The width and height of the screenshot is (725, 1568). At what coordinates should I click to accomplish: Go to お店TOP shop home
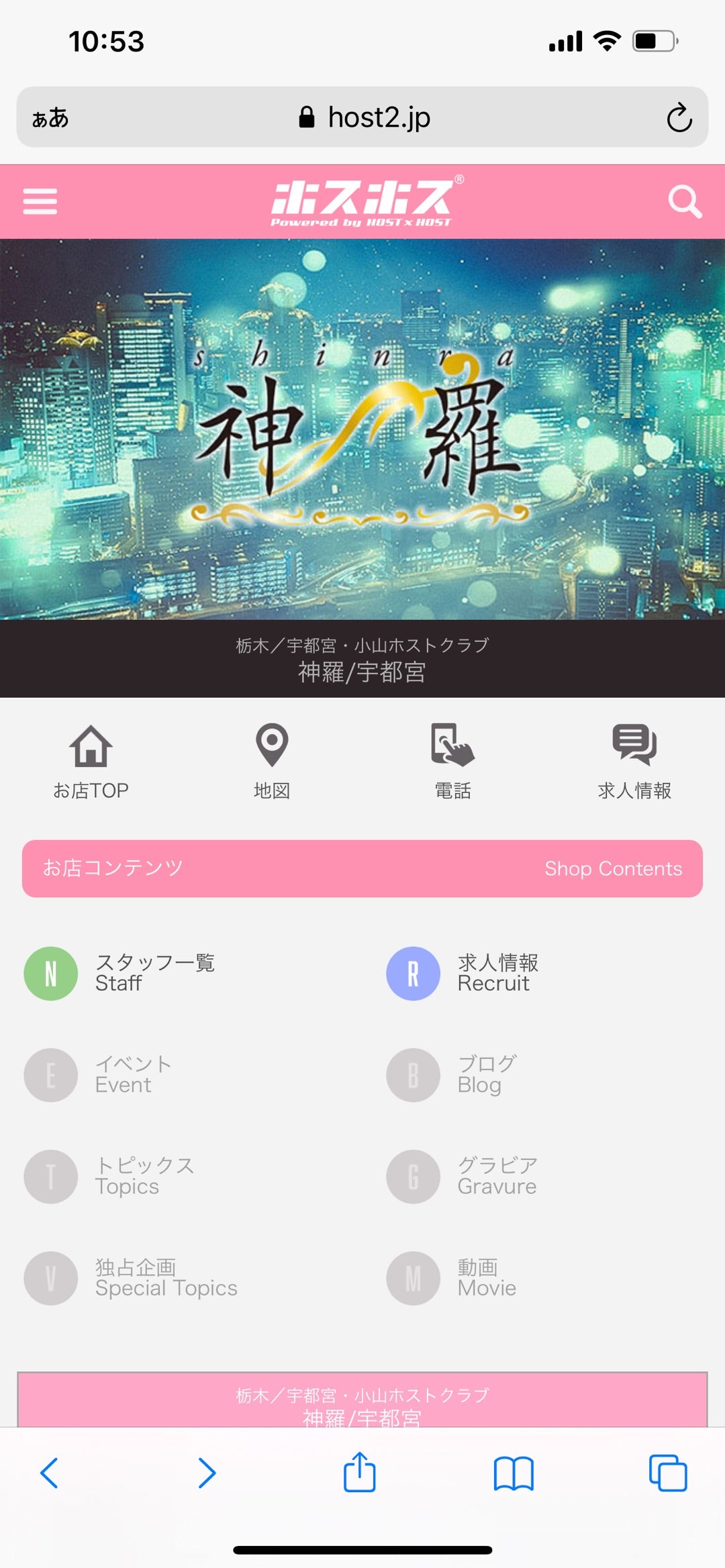tap(91, 762)
